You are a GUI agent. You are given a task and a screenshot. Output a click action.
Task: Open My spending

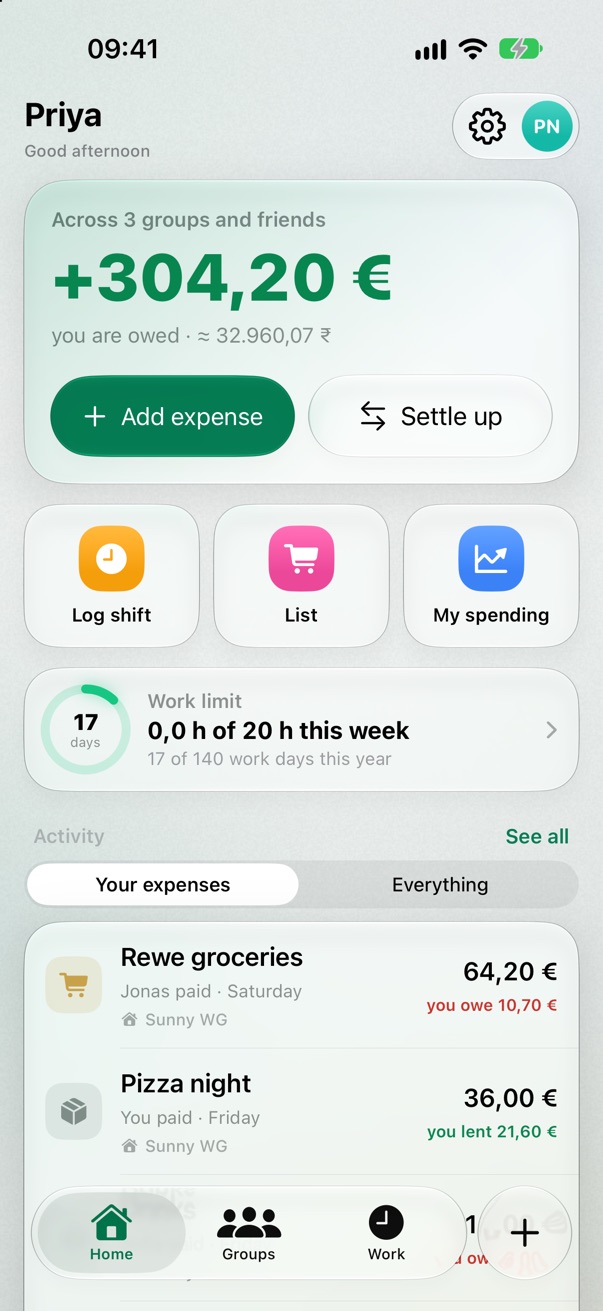coord(491,576)
